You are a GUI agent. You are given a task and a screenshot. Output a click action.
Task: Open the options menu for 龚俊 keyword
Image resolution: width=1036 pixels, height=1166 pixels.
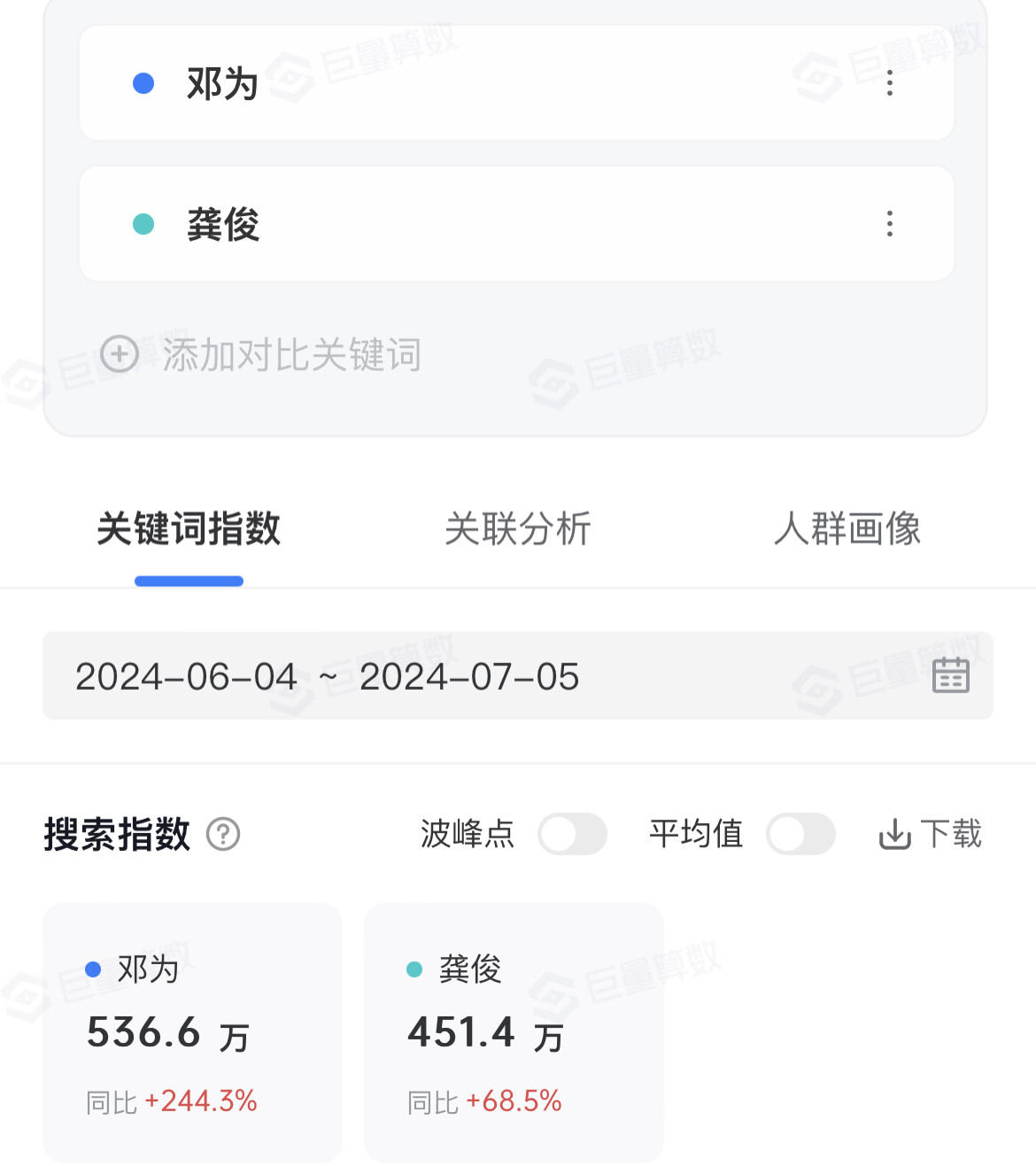coord(889,223)
